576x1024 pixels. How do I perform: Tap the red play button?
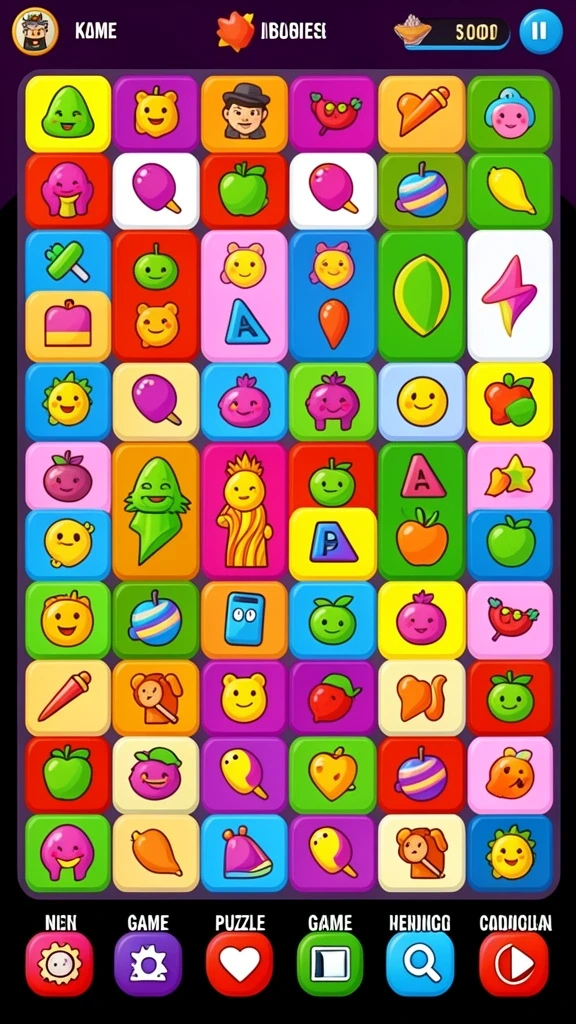pos(514,964)
